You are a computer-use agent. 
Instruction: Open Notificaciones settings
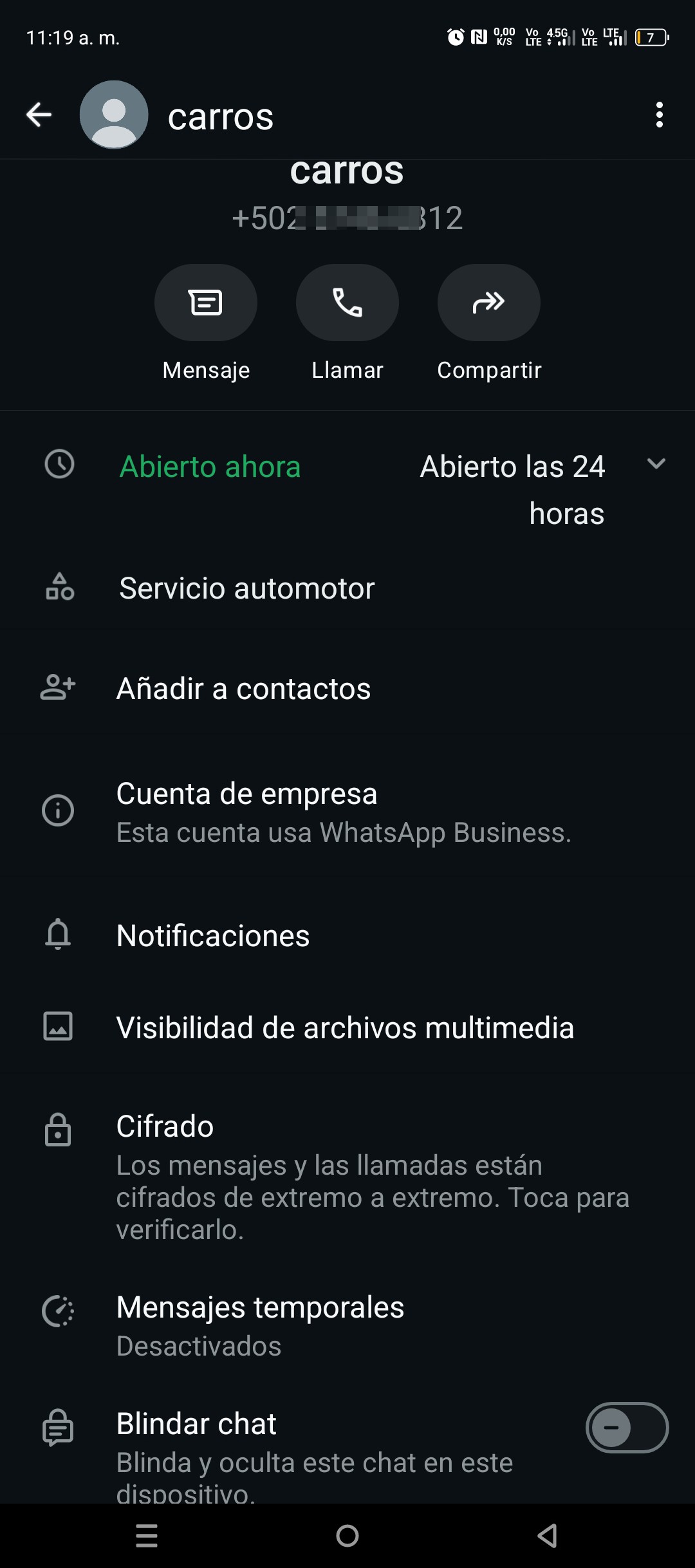pyautogui.click(x=347, y=935)
